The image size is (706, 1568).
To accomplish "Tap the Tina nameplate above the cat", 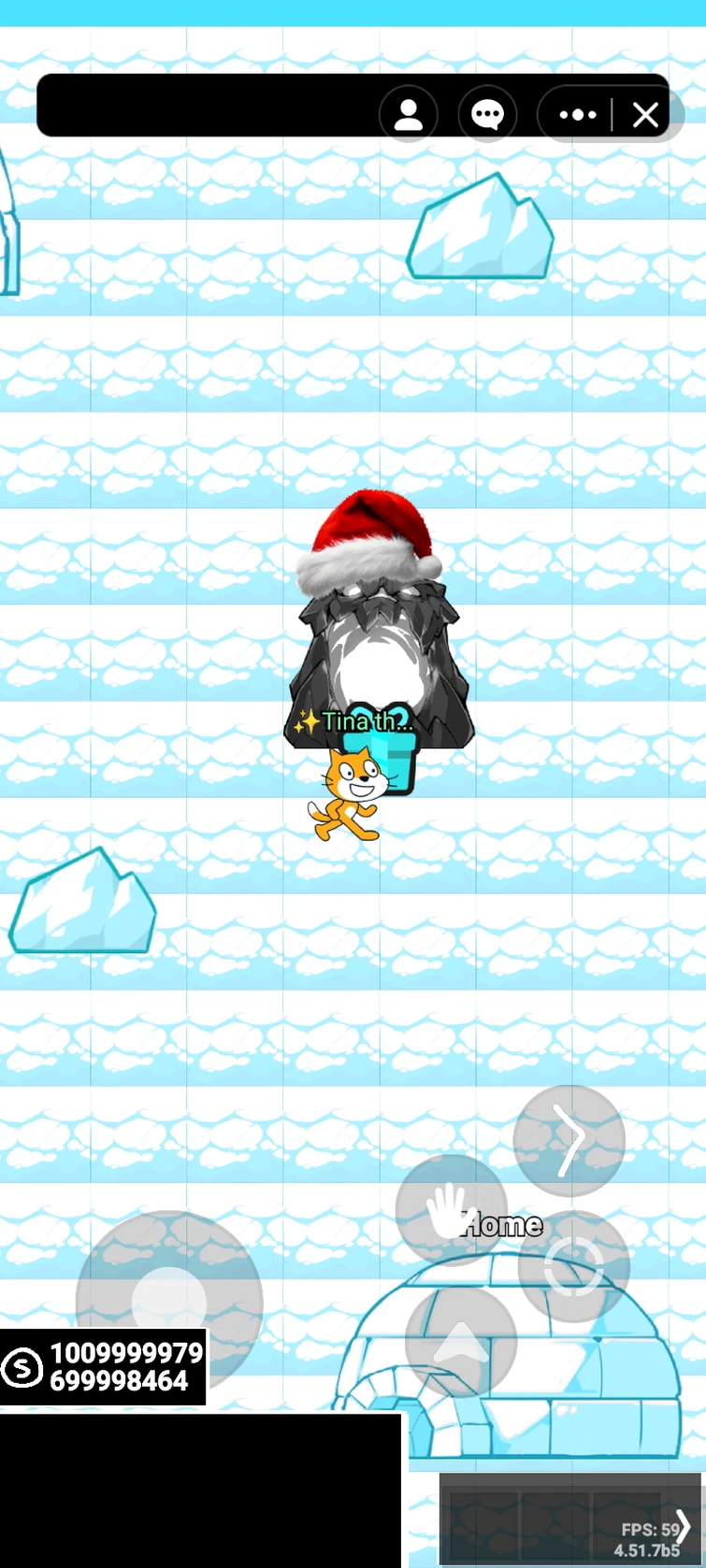I will coord(354,721).
